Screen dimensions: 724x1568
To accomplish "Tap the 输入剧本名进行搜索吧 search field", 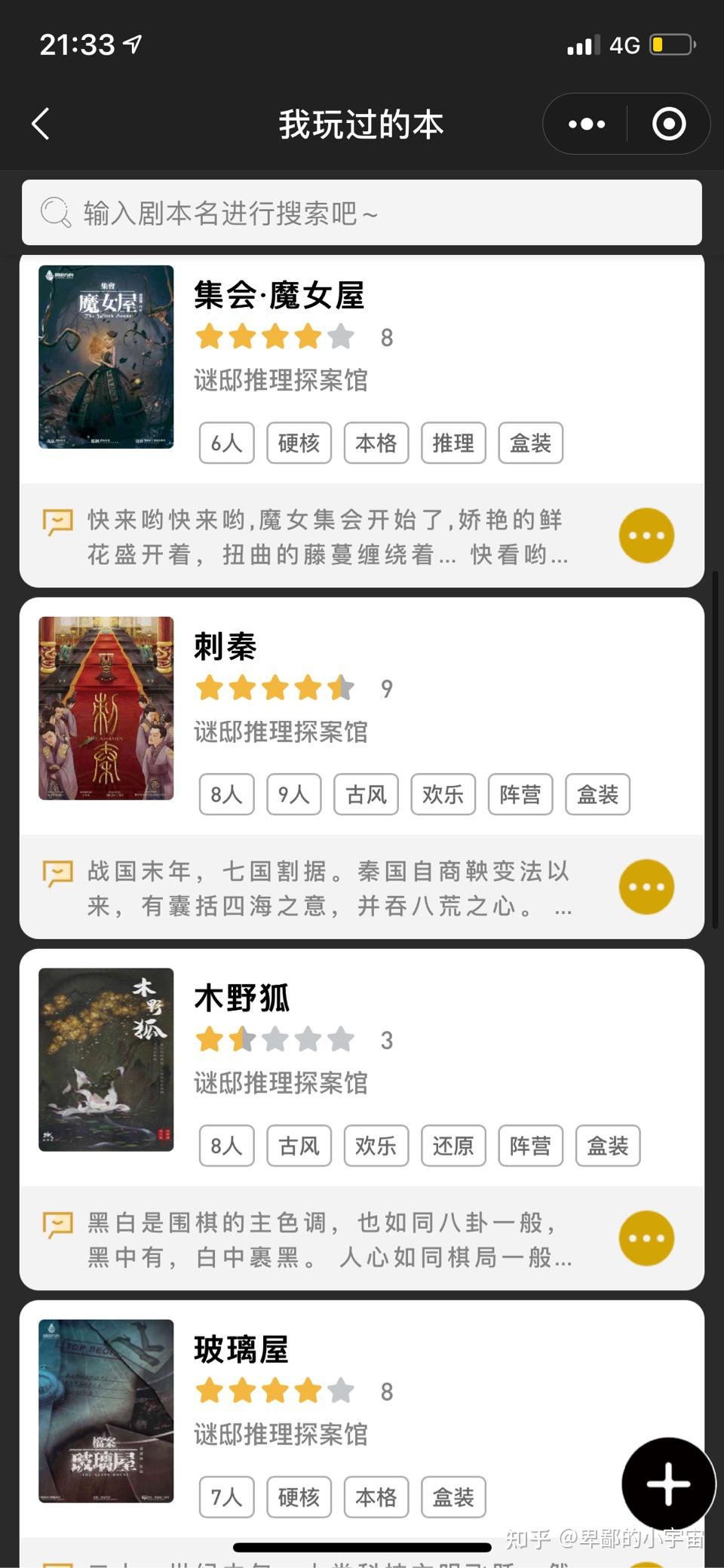I will pyautogui.click(x=362, y=213).
